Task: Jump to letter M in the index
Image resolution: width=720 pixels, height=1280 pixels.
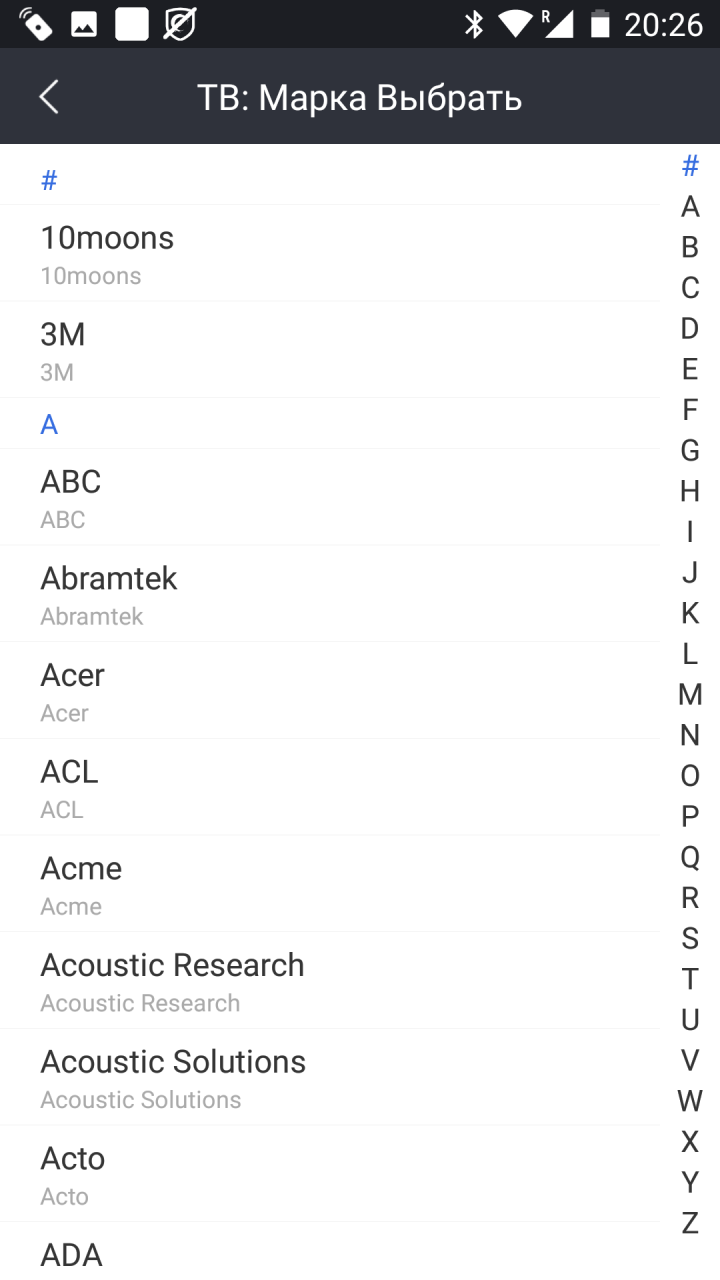Action: [x=690, y=694]
